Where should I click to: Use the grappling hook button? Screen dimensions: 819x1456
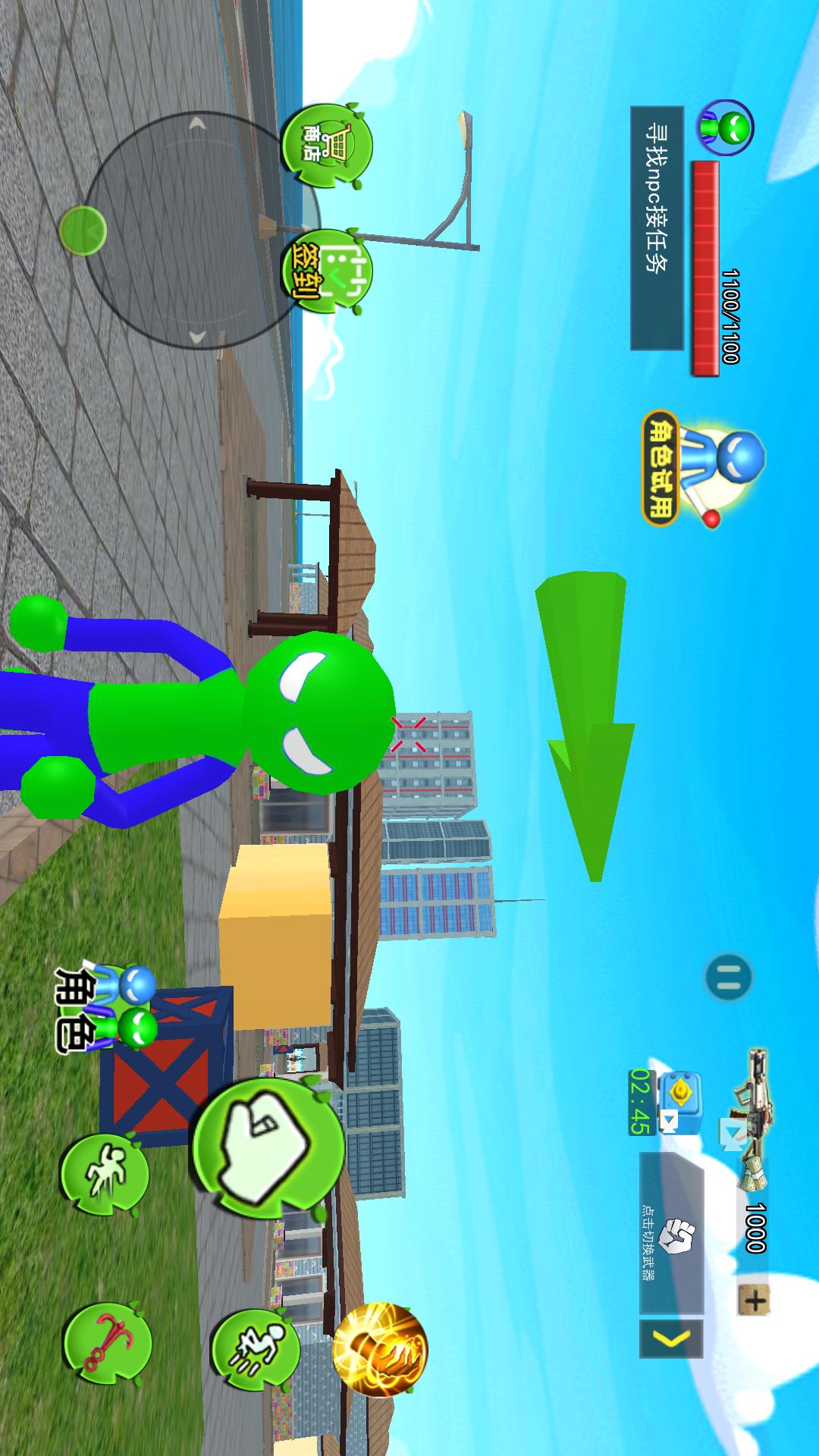tap(107, 1344)
